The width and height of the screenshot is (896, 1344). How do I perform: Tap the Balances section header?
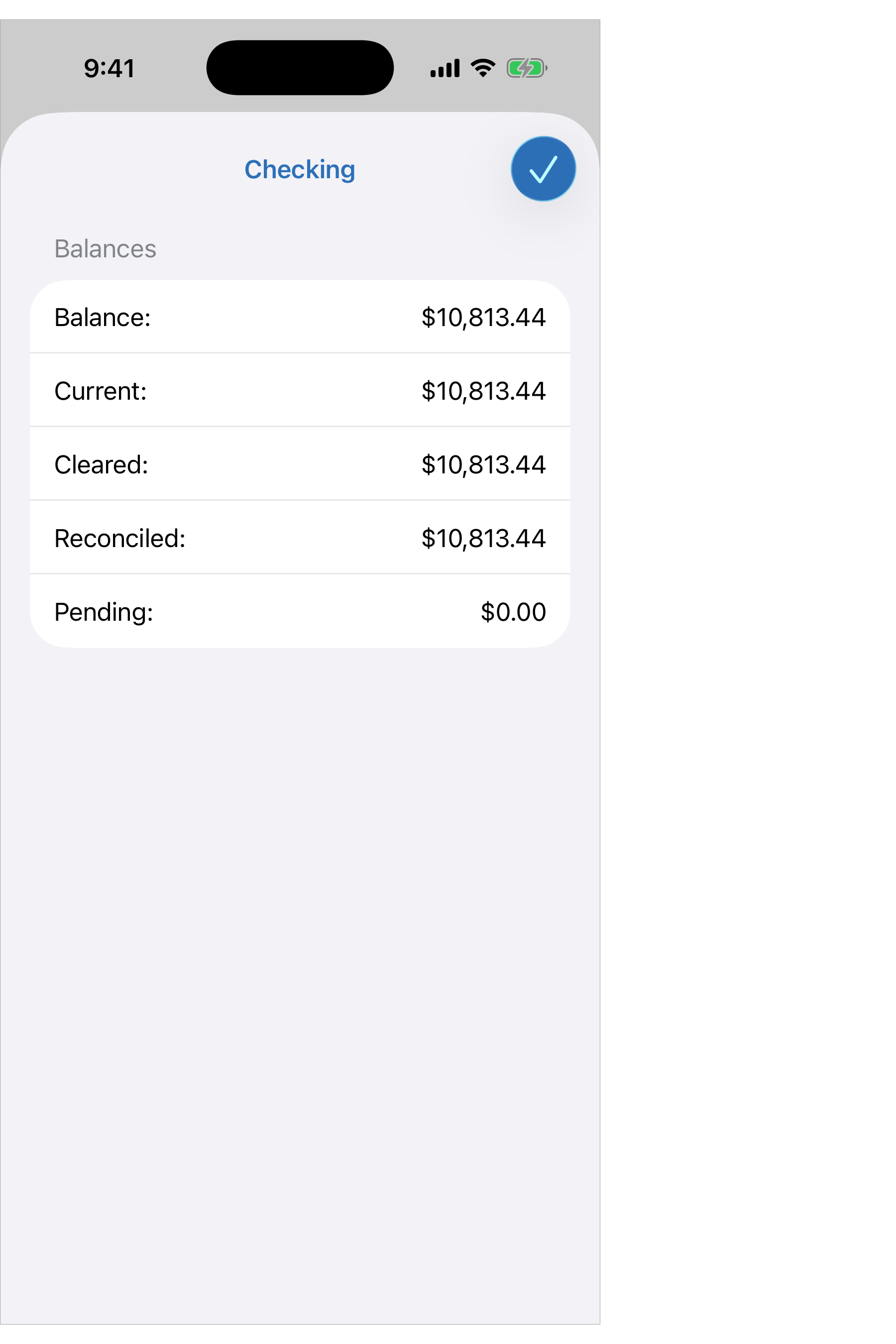pos(105,248)
